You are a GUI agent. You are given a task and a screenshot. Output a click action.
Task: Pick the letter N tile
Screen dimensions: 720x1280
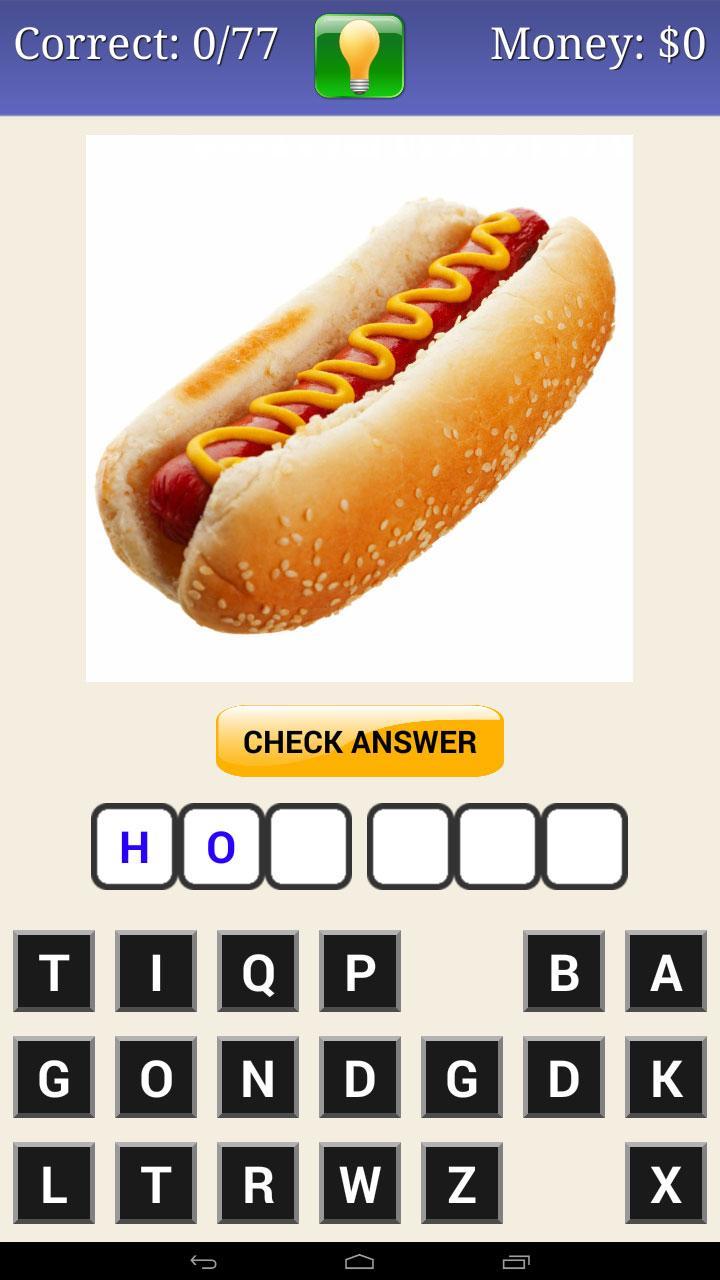point(258,1077)
